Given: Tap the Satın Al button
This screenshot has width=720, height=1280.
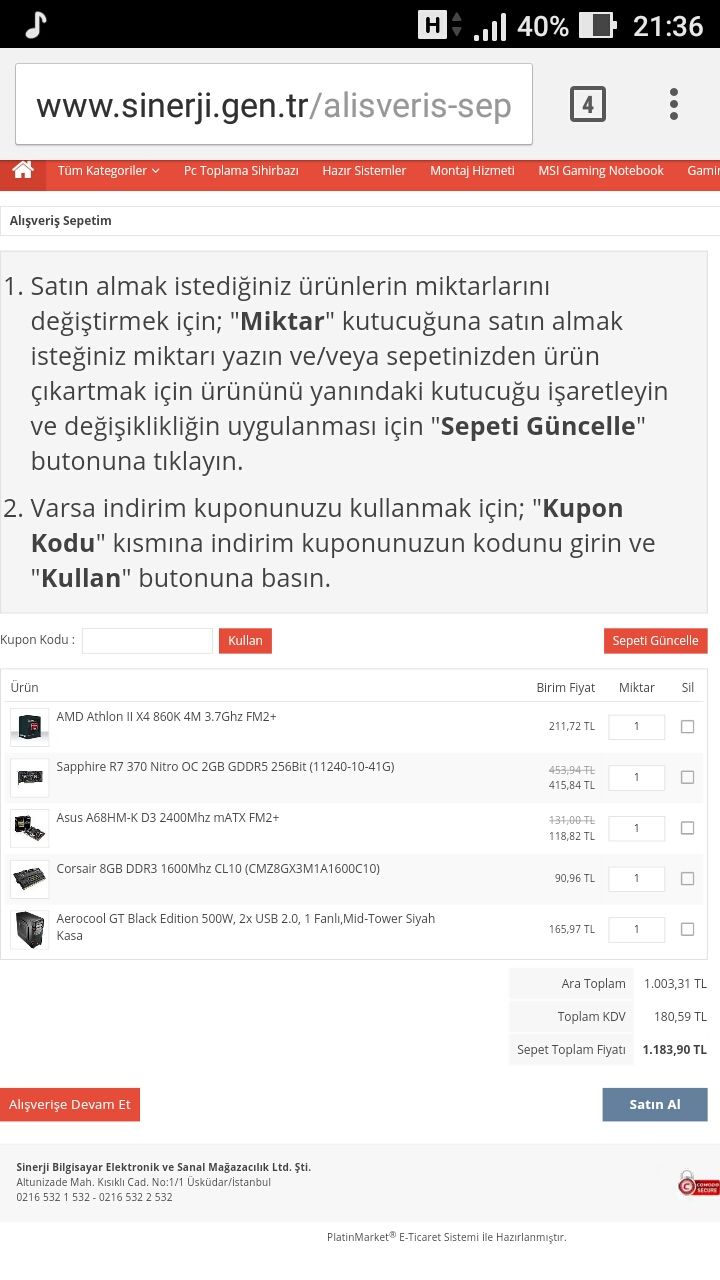Looking at the screenshot, I should (654, 1105).
